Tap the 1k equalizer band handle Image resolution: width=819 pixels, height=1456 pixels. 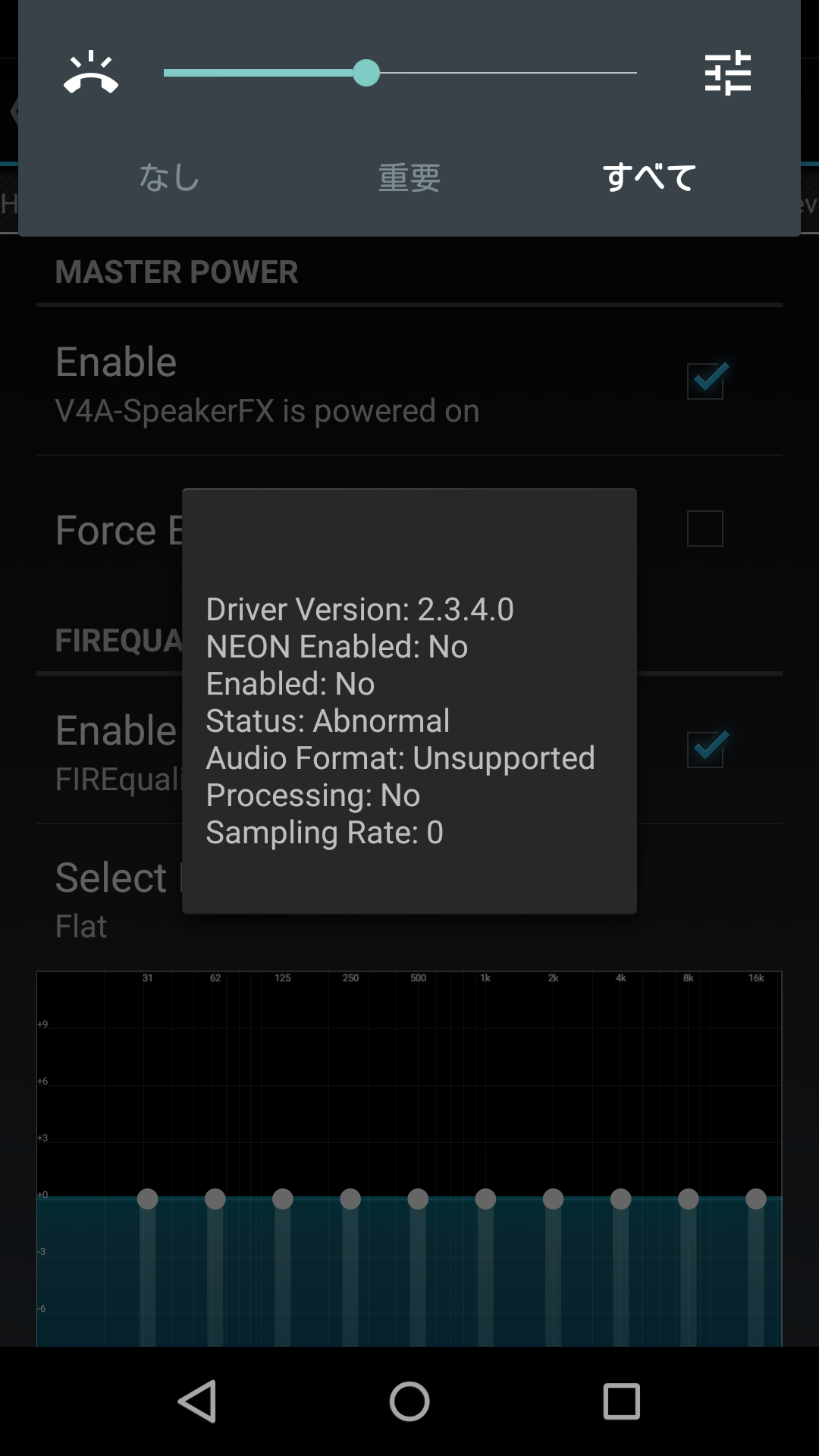click(x=485, y=1199)
